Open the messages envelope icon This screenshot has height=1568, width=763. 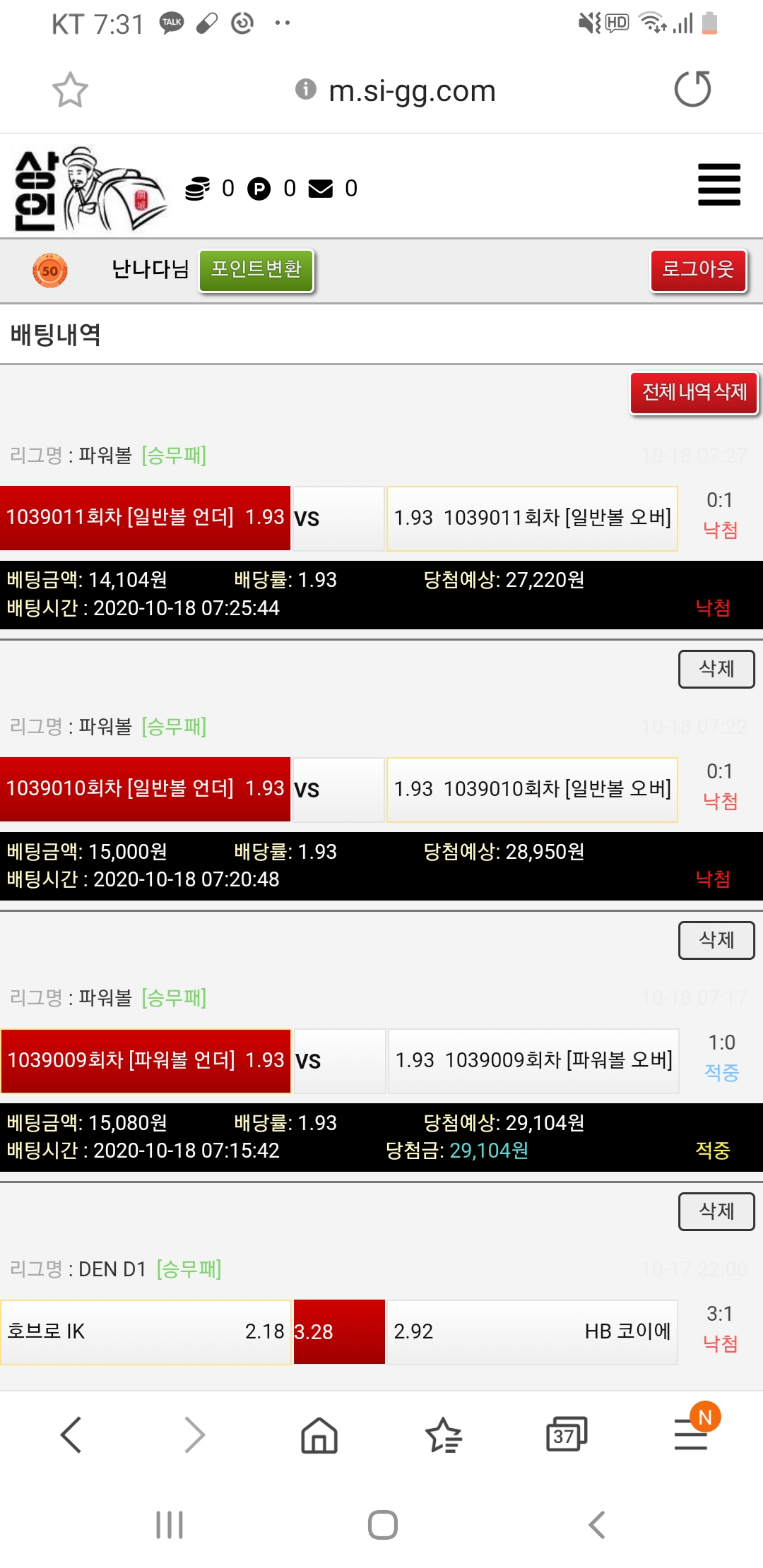(x=321, y=189)
